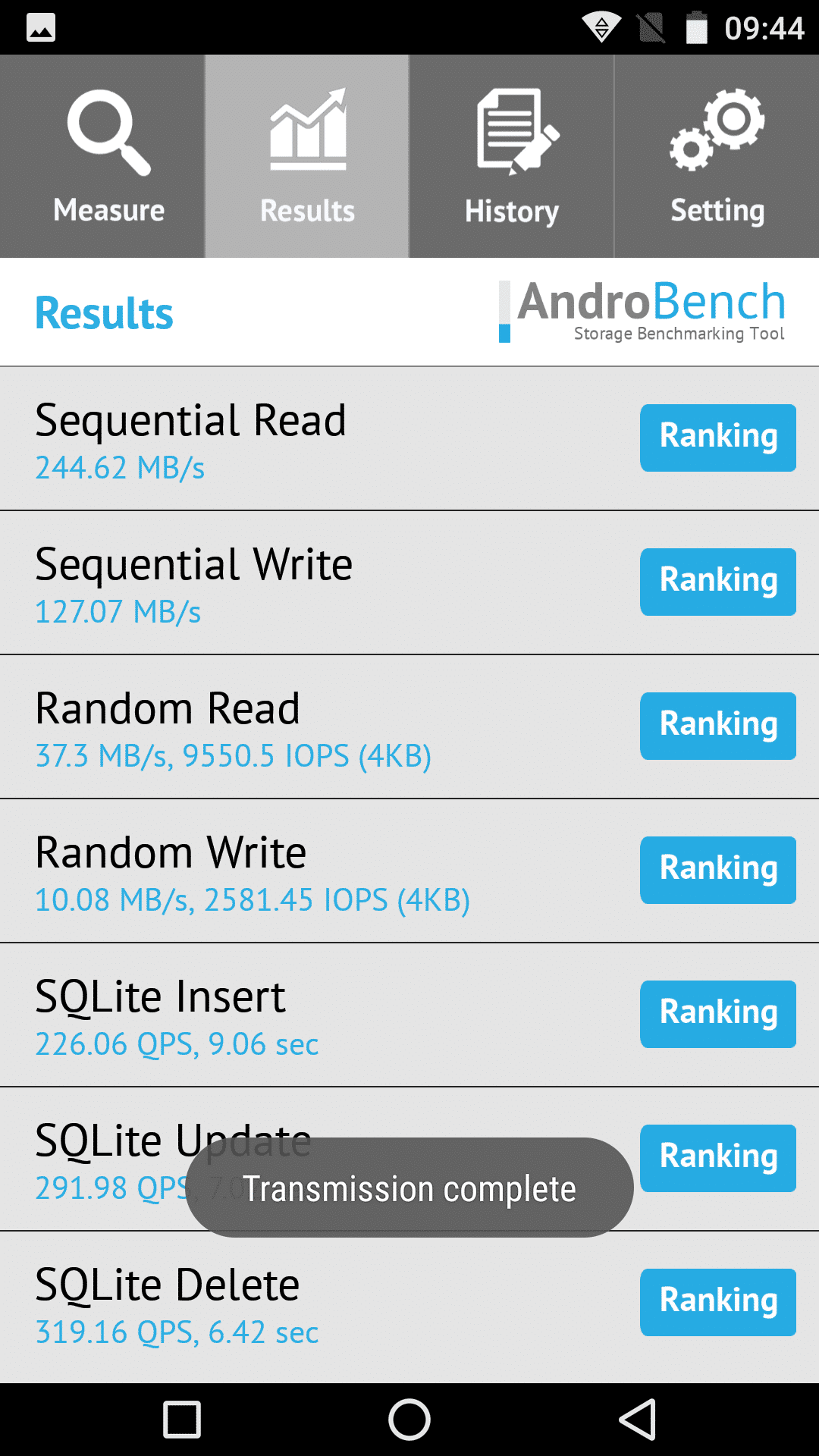Open Ranking for SQLite Update

[x=718, y=1158]
